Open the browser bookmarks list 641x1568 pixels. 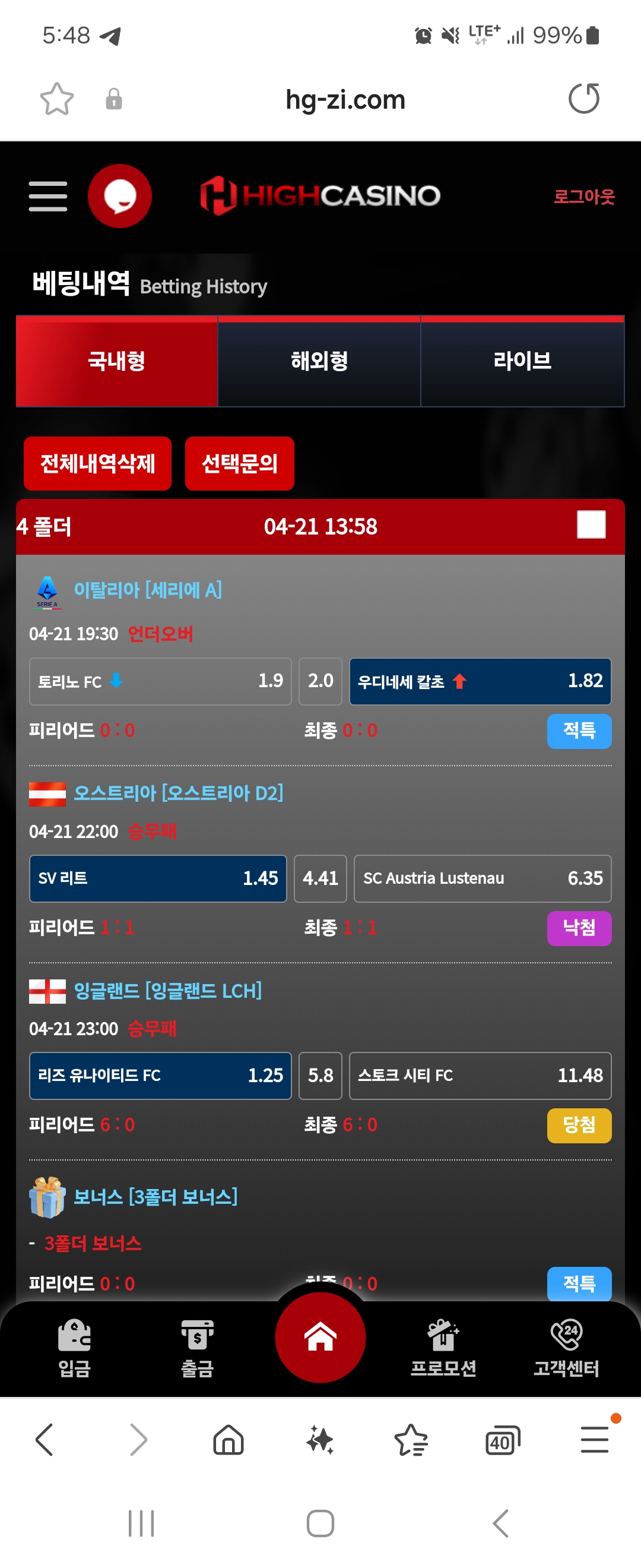[411, 1441]
